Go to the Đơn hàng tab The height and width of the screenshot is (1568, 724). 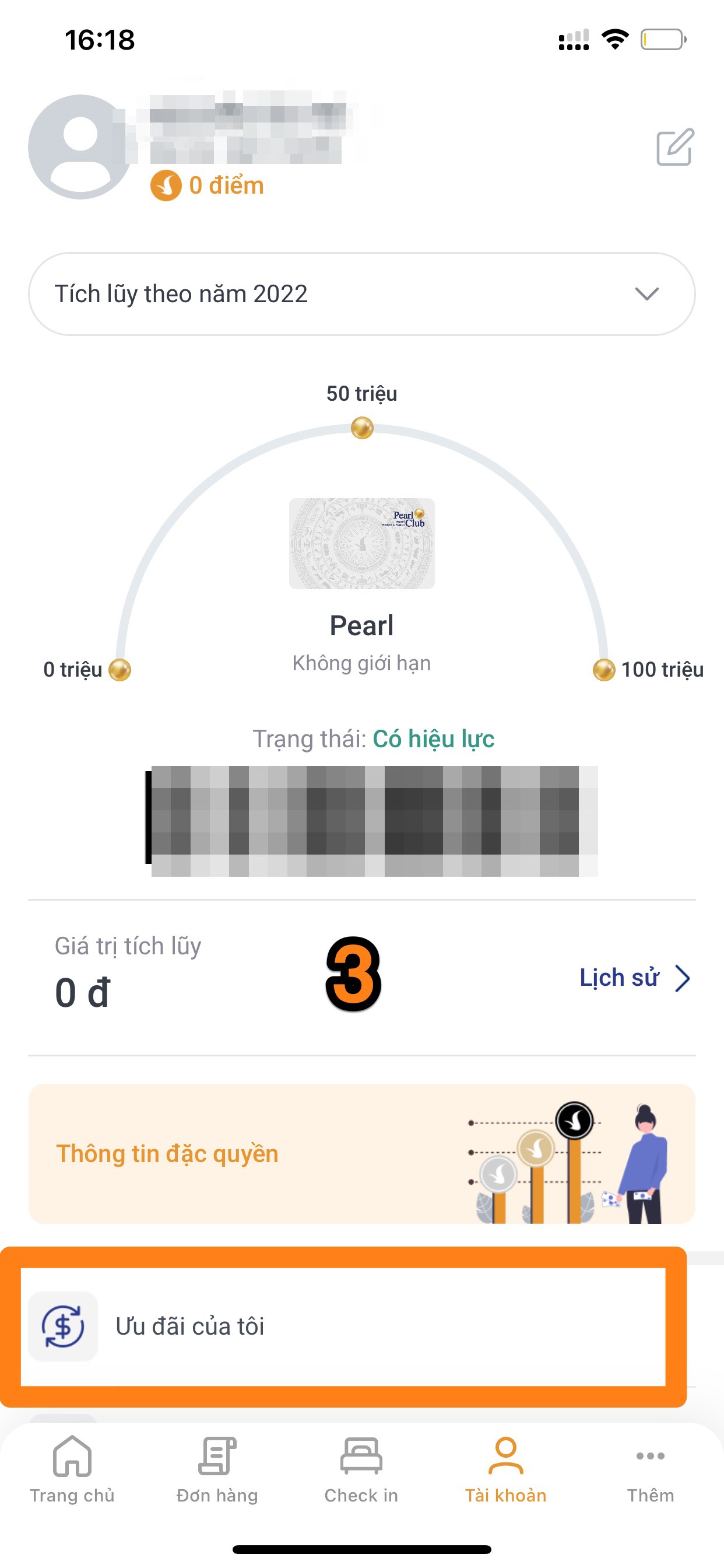coord(217,1468)
